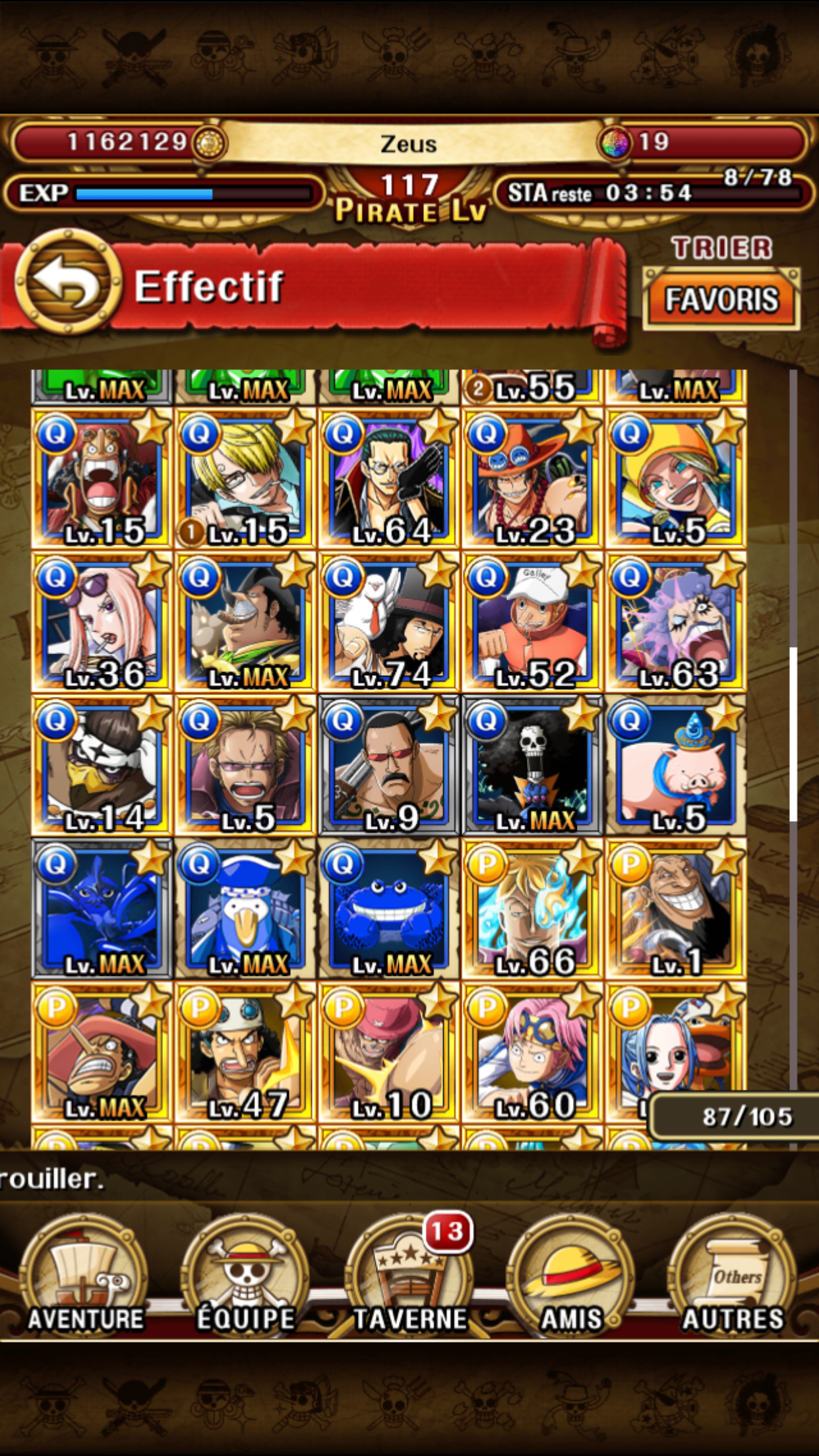Image resolution: width=819 pixels, height=1456 pixels.
Task: Select the Lv.52 white cap character
Action: click(532, 622)
